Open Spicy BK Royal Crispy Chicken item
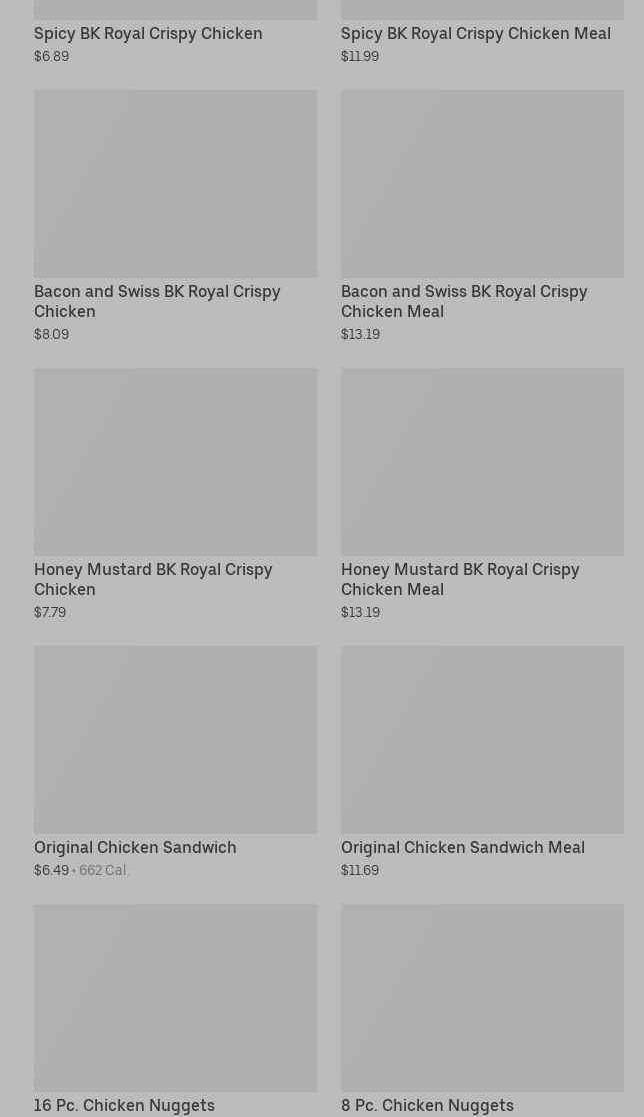This screenshot has height=1117, width=644. tap(148, 33)
